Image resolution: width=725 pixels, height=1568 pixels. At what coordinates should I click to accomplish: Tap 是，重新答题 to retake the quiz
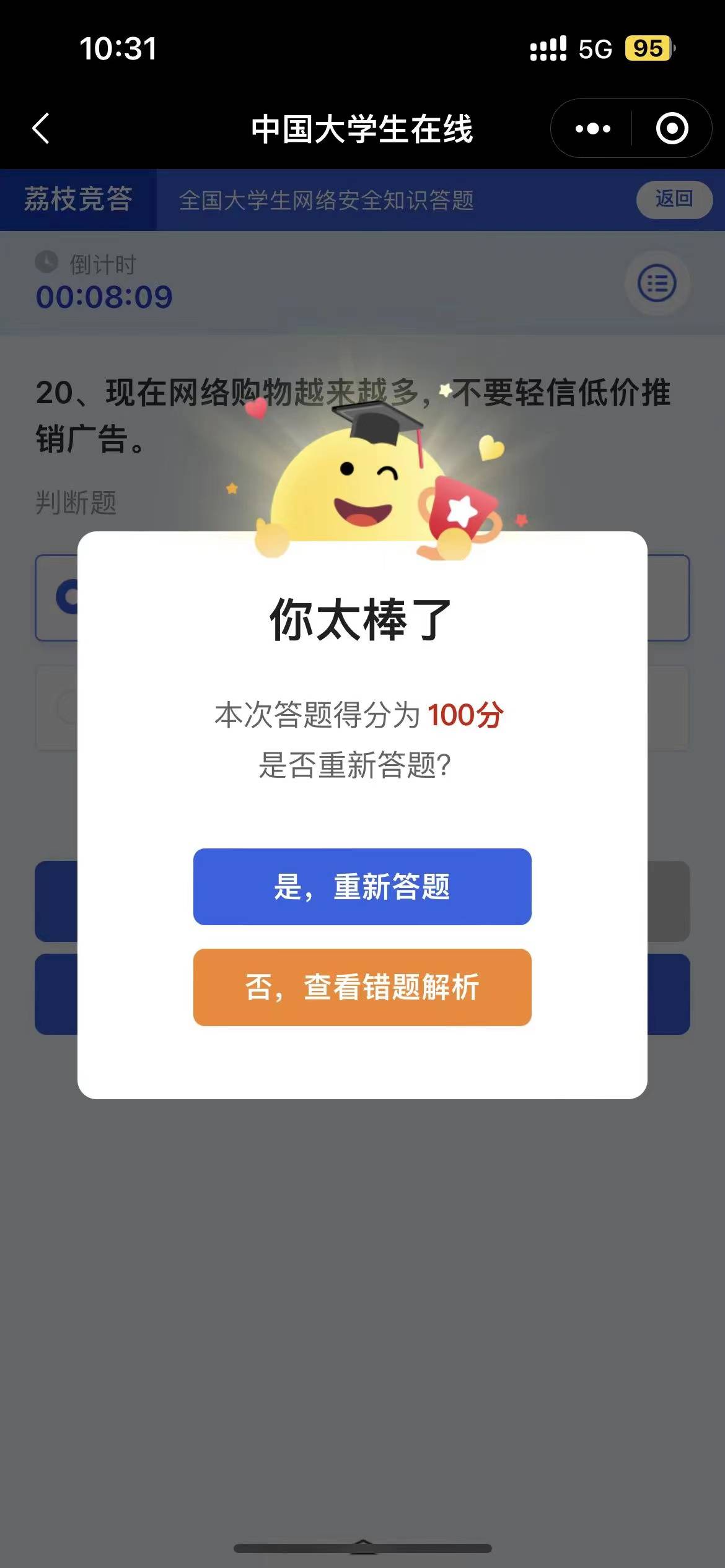pyautogui.click(x=362, y=886)
